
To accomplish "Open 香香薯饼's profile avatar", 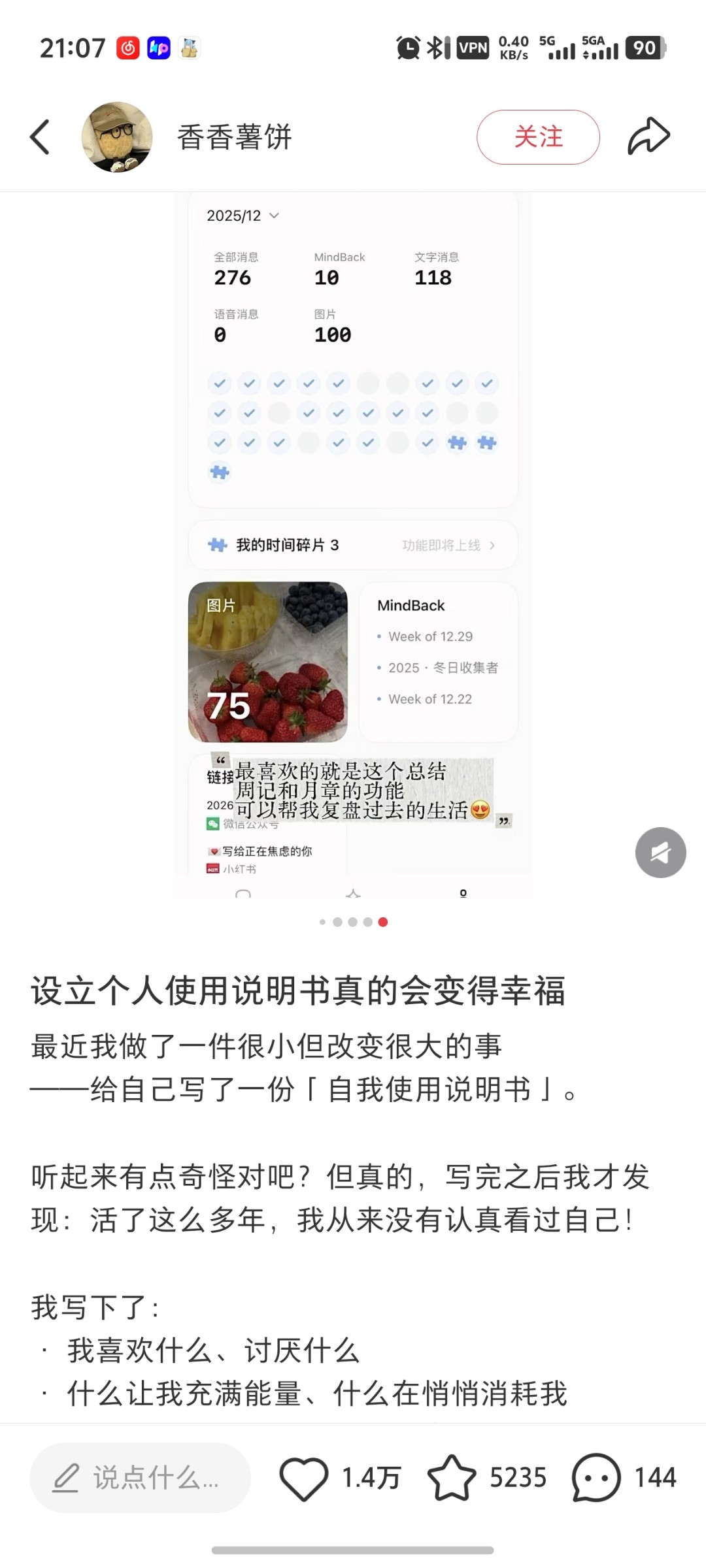I will [117, 137].
